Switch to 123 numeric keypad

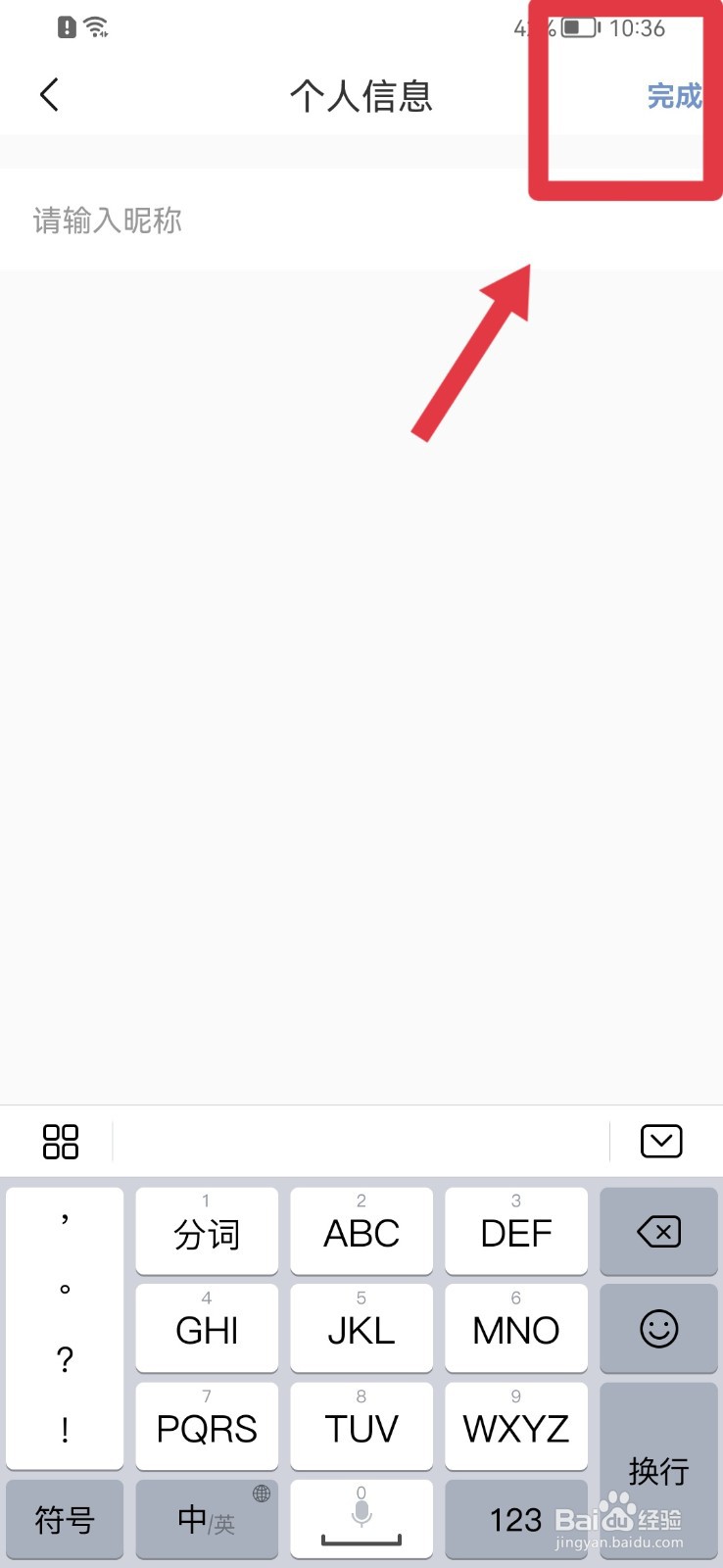pos(516,1519)
